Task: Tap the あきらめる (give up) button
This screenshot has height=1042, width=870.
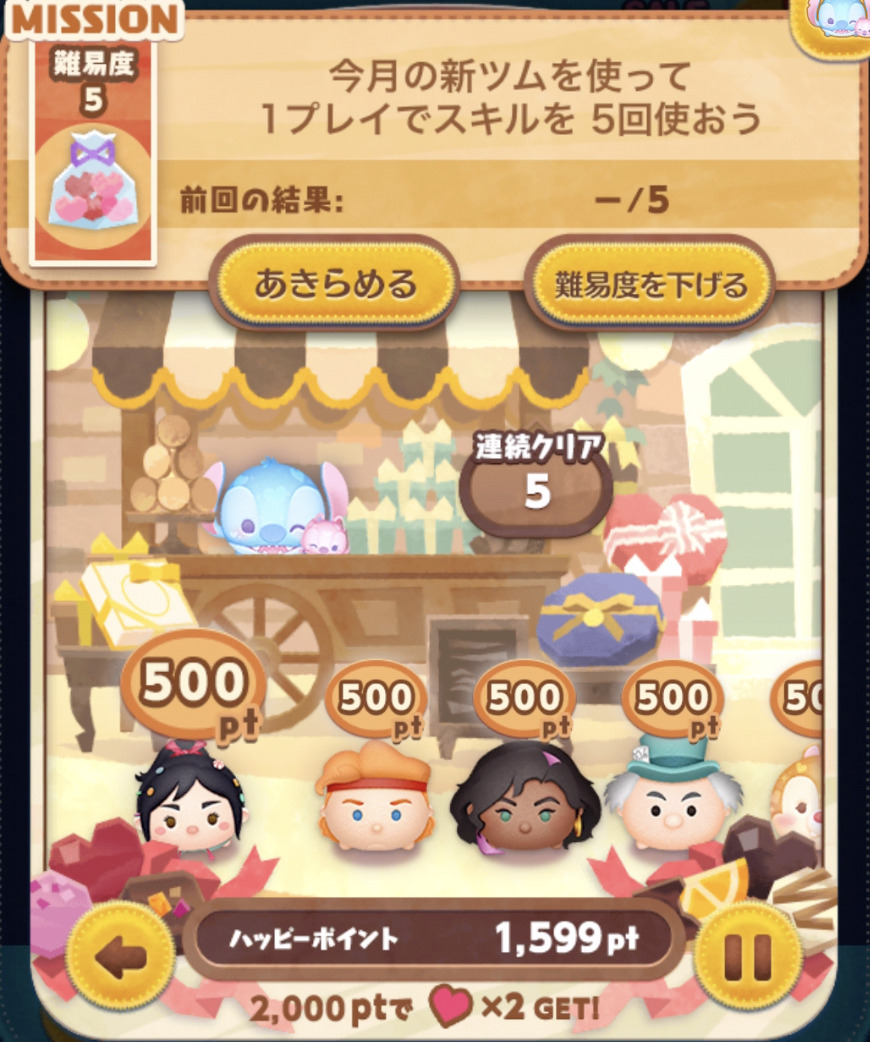Action: pos(334,285)
